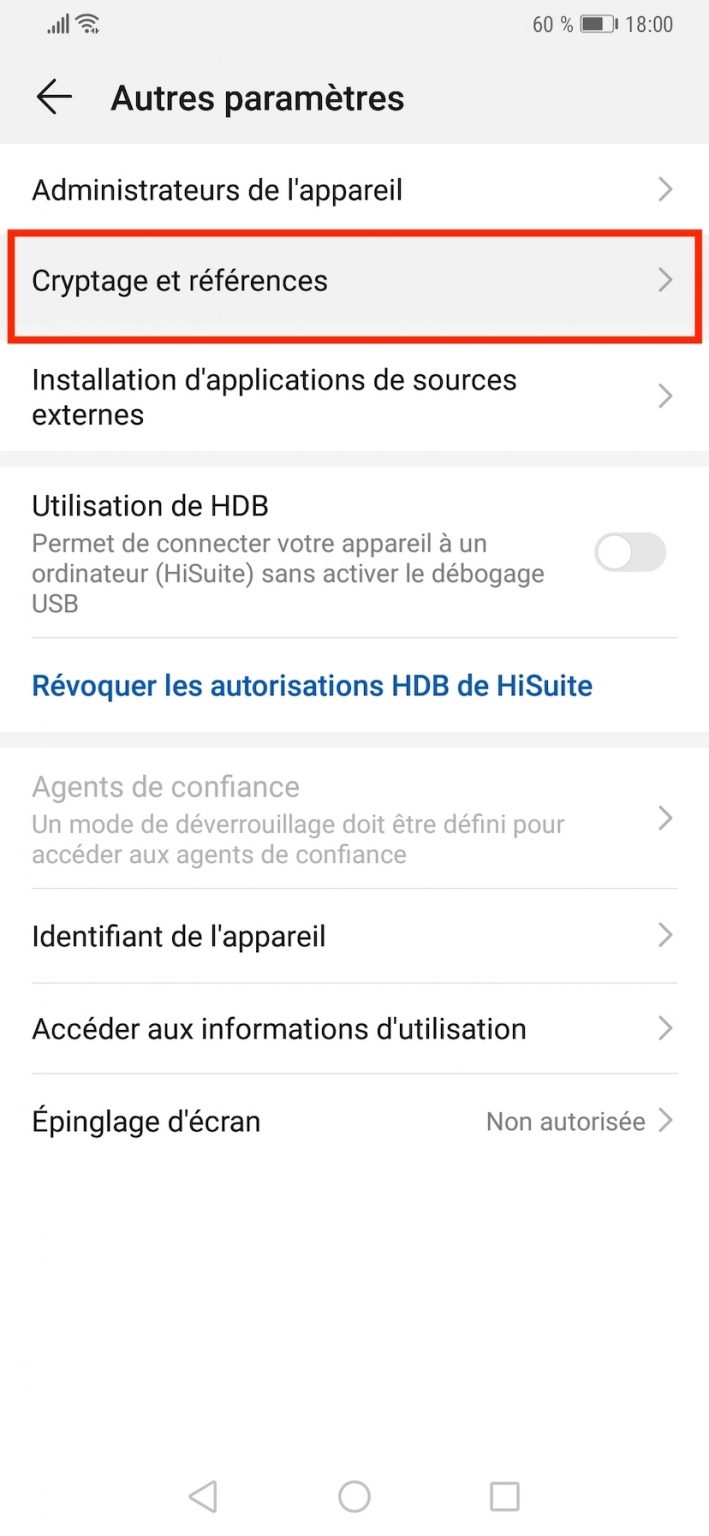The width and height of the screenshot is (709, 1536).
Task: Enable the Utilisation de HDB switch
Action: (x=629, y=552)
